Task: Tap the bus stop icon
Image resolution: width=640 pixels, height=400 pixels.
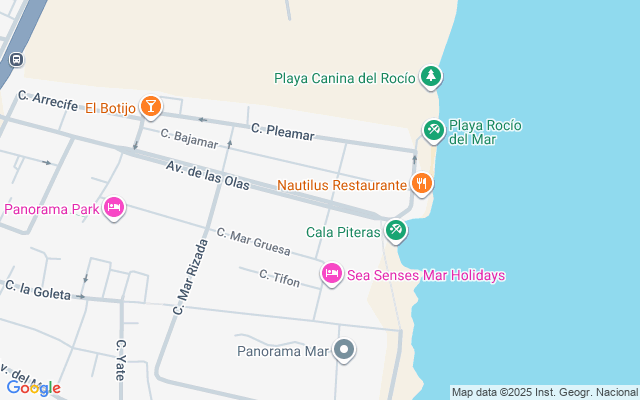Action: pos(15,59)
